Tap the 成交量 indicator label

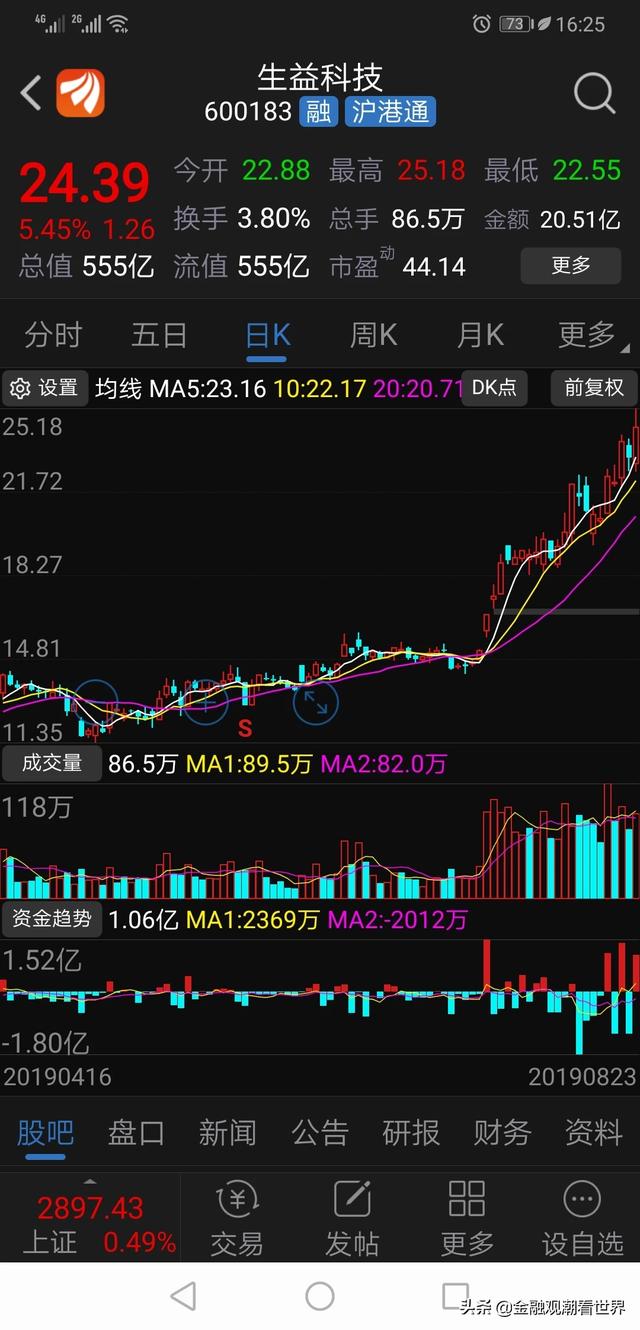[x=52, y=764]
